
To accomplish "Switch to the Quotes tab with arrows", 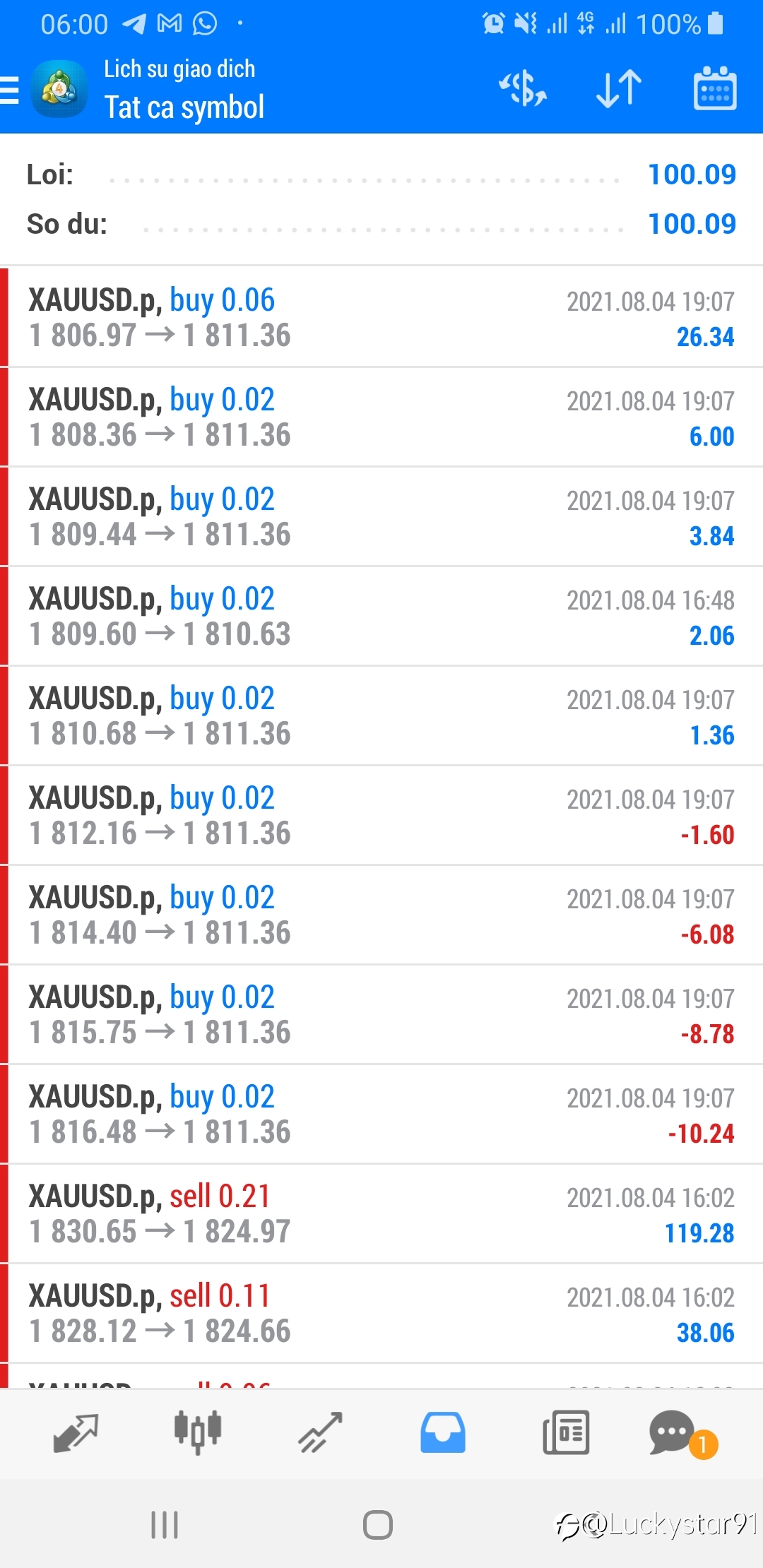I will pos(76,1433).
